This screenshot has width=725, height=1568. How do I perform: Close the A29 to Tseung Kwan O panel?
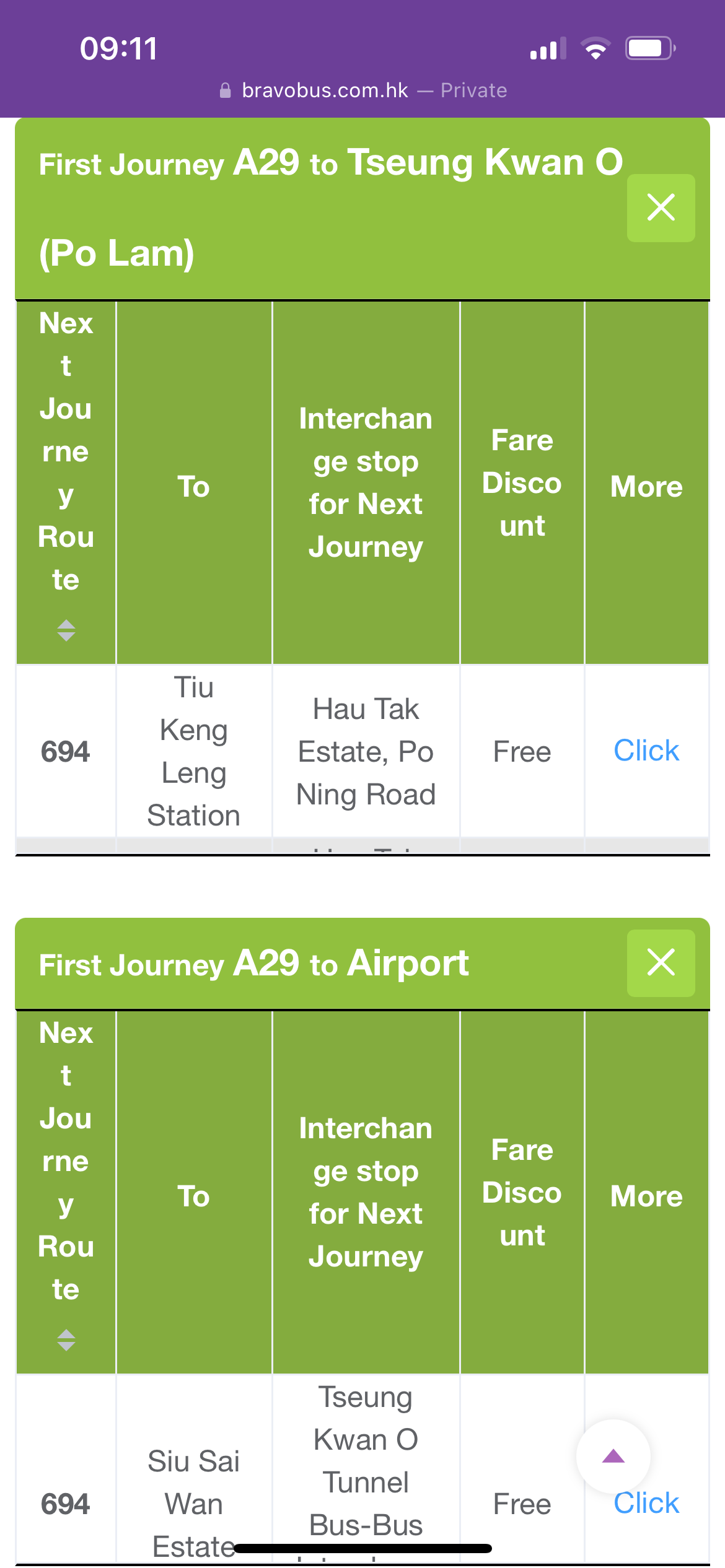coord(661,207)
